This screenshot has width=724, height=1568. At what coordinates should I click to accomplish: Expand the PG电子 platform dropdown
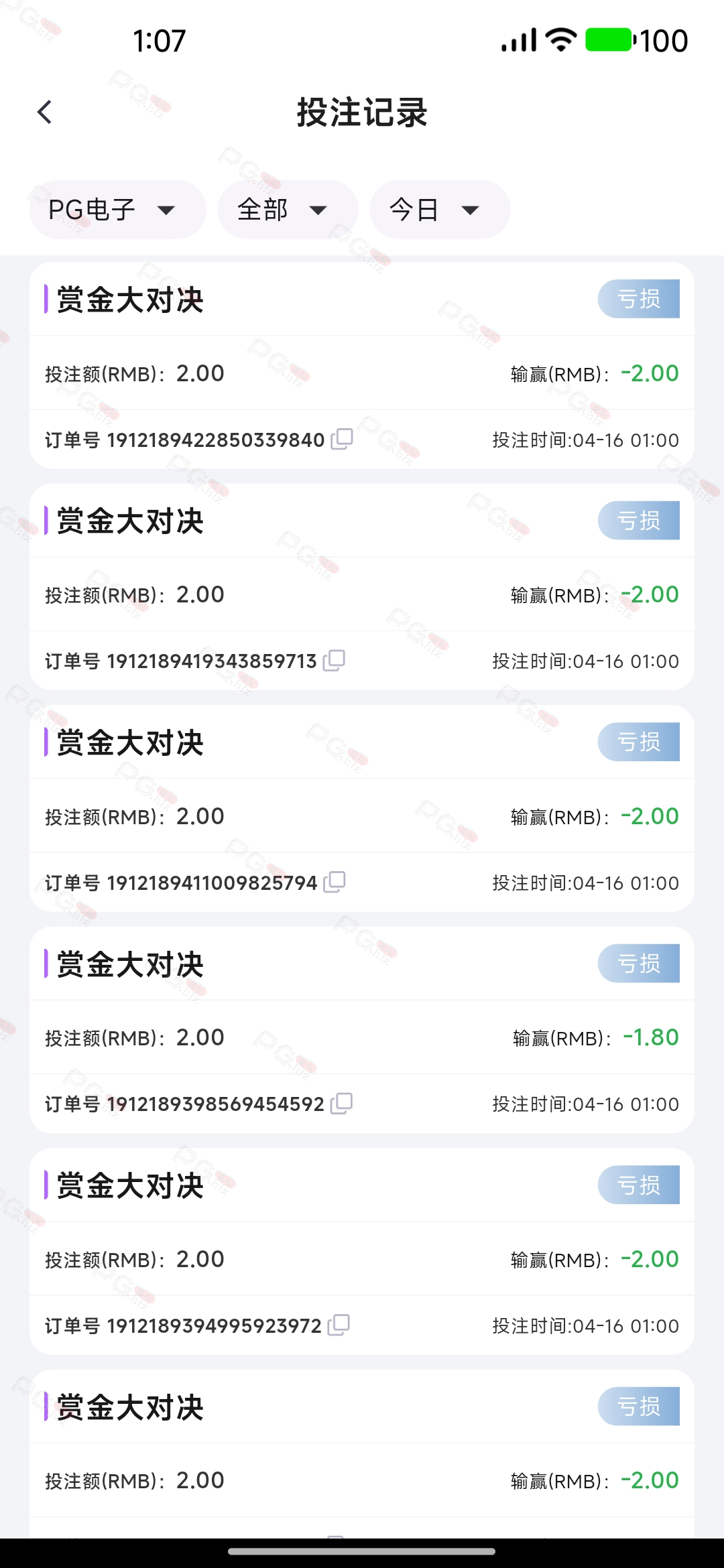pos(117,210)
